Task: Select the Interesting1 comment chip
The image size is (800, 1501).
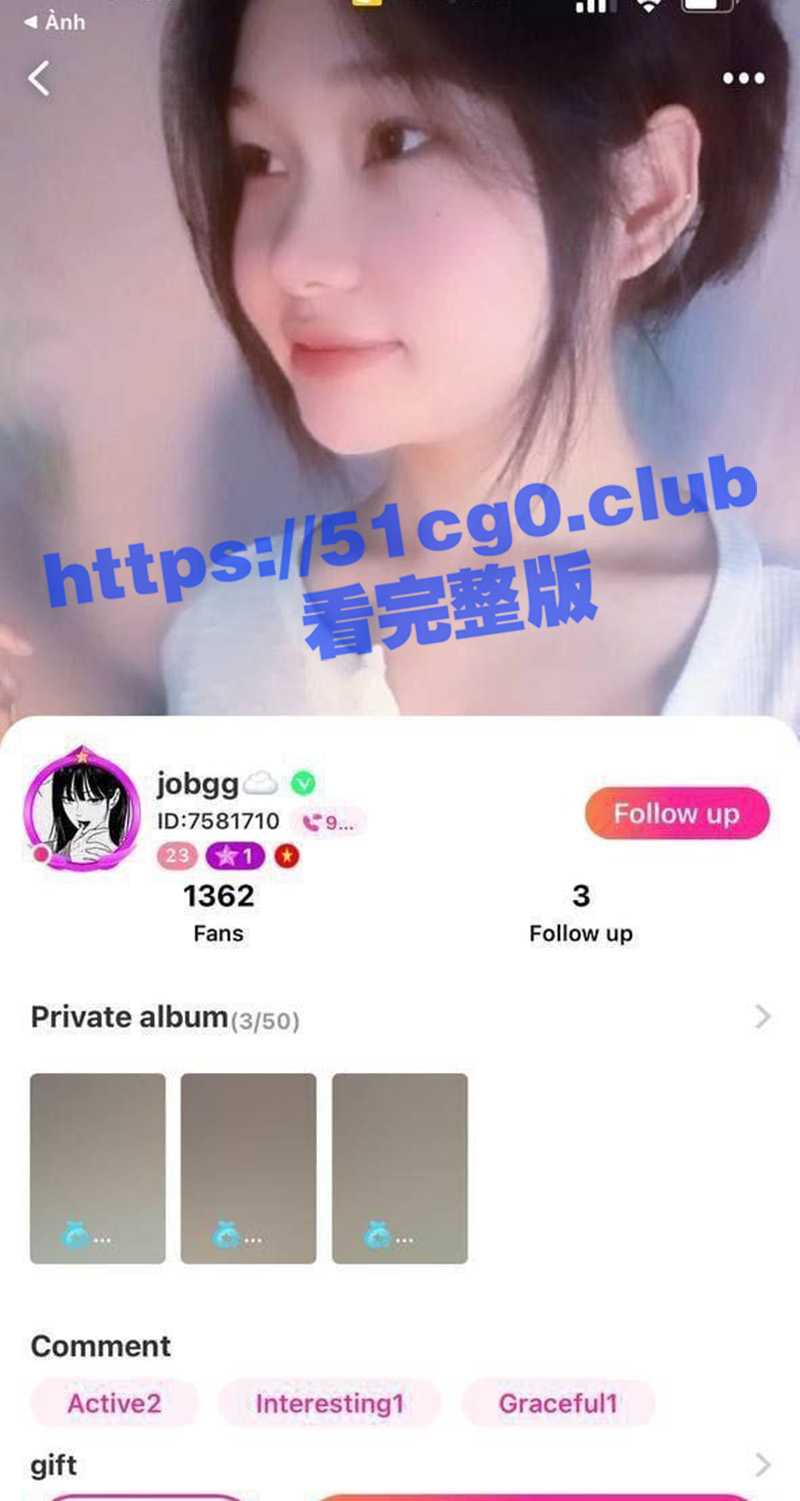Action: click(x=329, y=1403)
